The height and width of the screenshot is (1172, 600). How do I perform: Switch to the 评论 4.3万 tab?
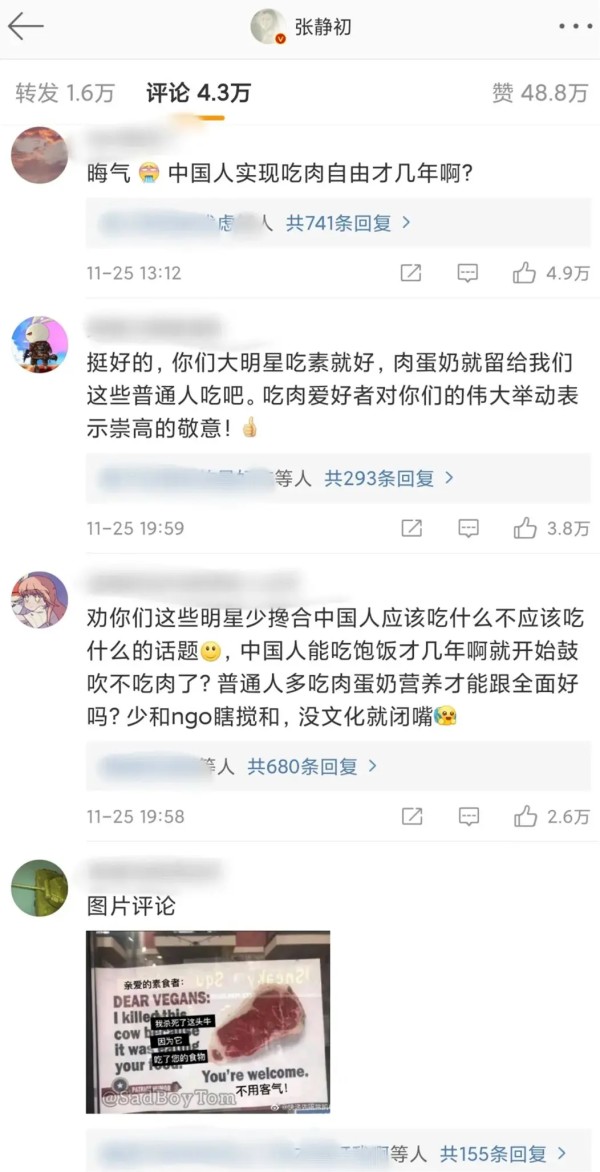[x=198, y=93]
